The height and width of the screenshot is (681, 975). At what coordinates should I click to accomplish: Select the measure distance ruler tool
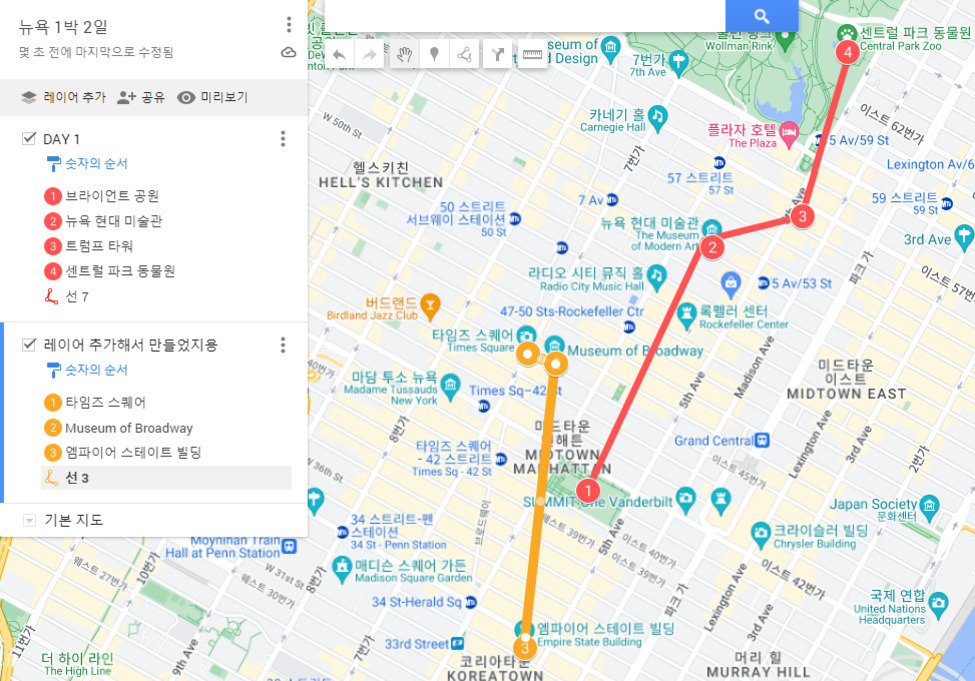(x=532, y=54)
